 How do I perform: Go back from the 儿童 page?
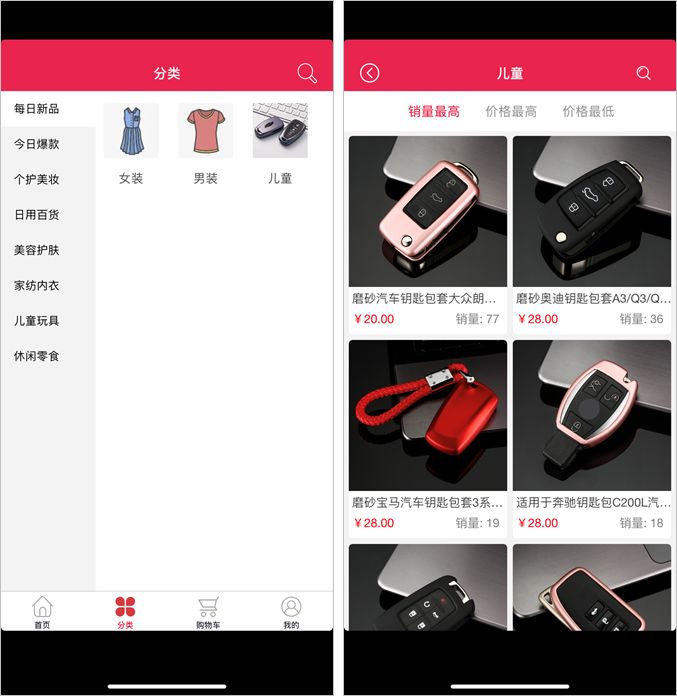click(x=370, y=73)
